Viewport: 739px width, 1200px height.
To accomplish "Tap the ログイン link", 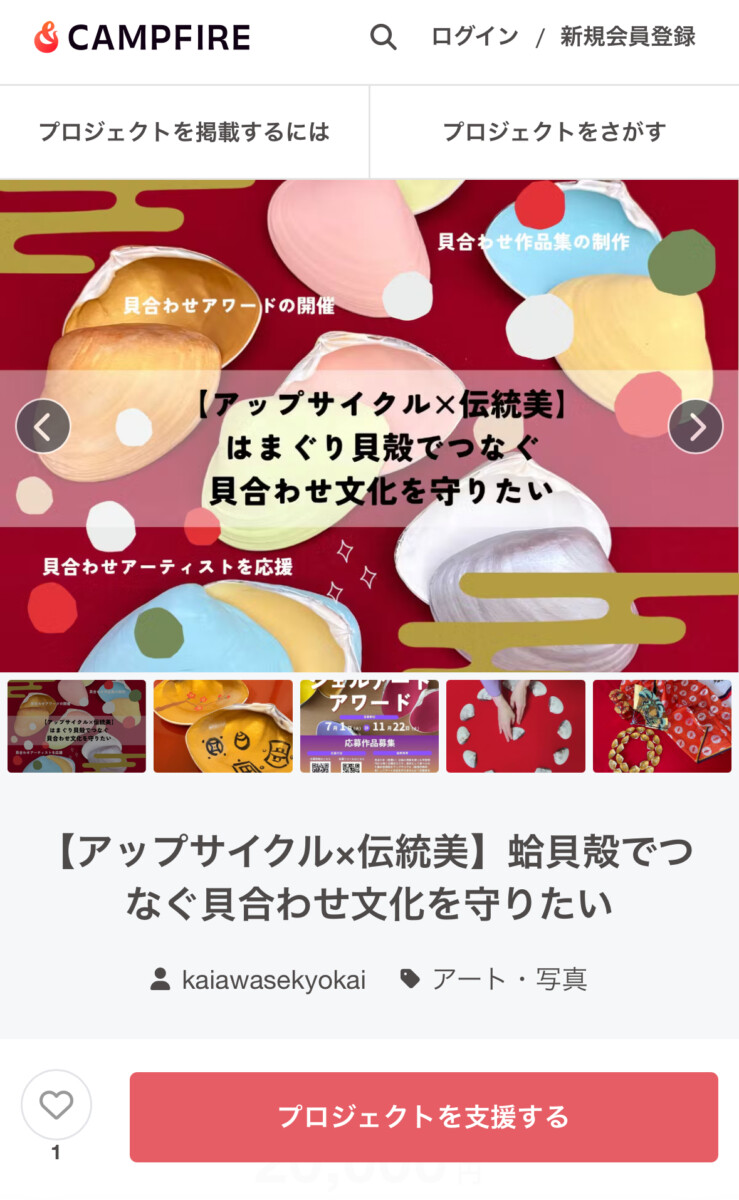I will tap(474, 38).
